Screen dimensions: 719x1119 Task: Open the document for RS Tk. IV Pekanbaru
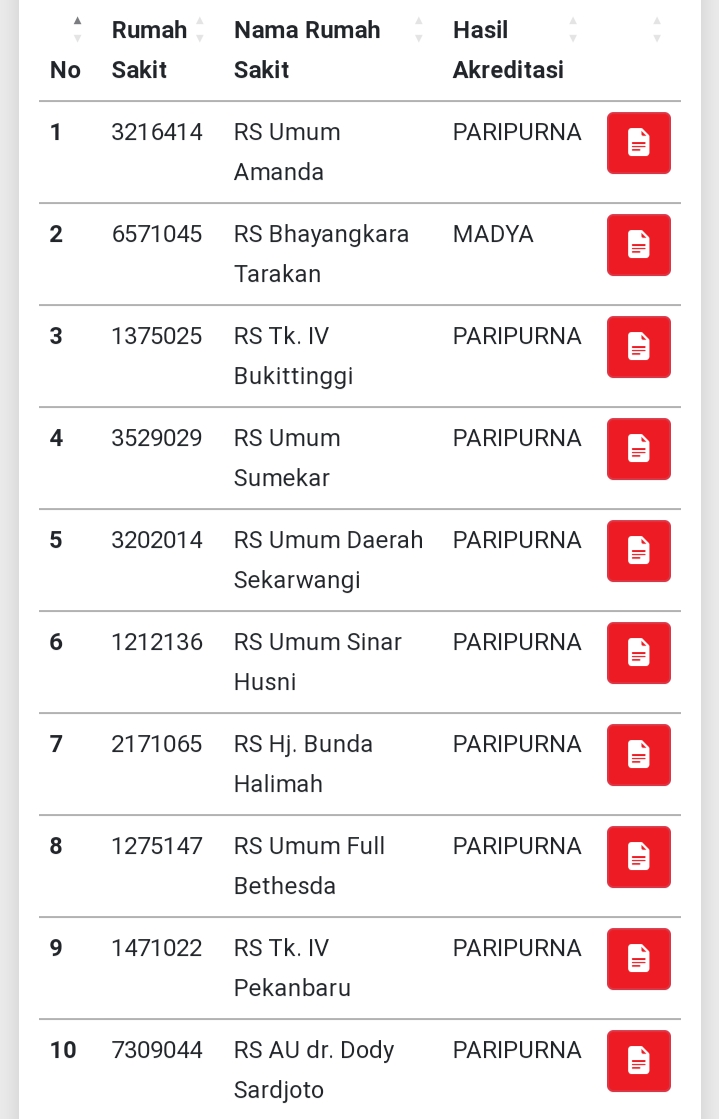click(x=638, y=959)
